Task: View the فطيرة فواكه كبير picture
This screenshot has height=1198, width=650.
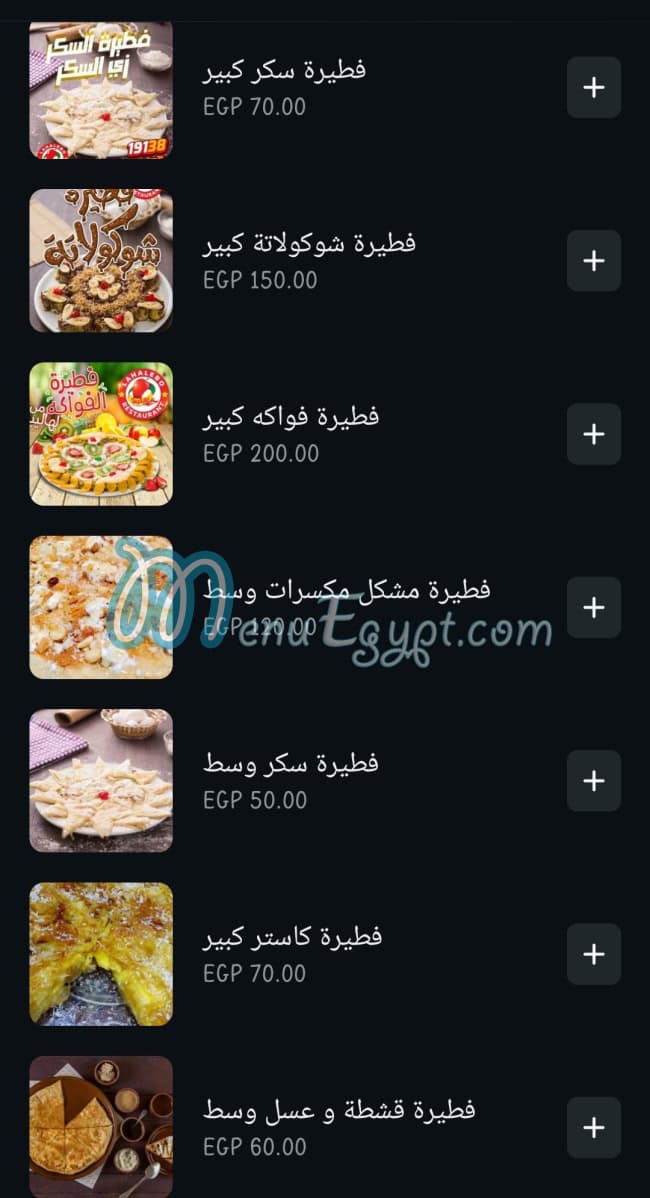Action: tap(101, 434)
